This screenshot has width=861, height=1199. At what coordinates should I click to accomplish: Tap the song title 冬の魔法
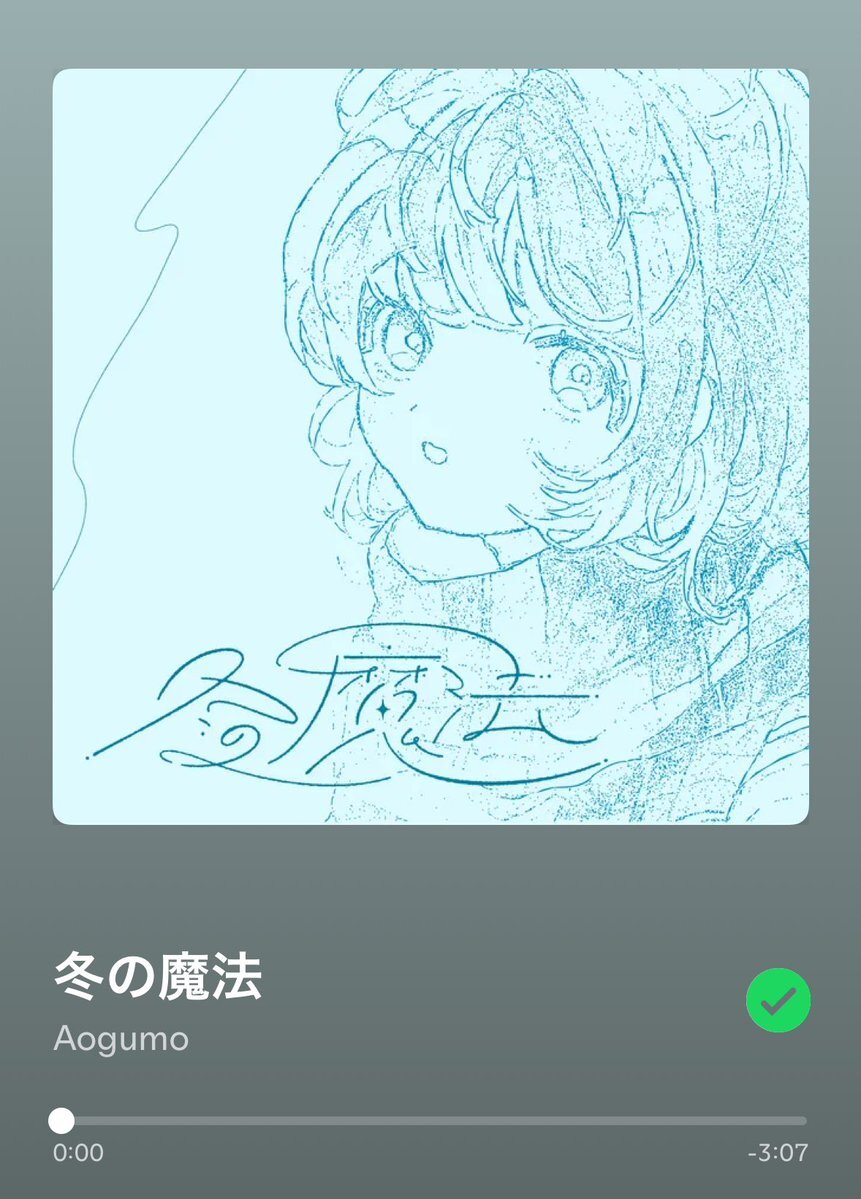(158, 978)
